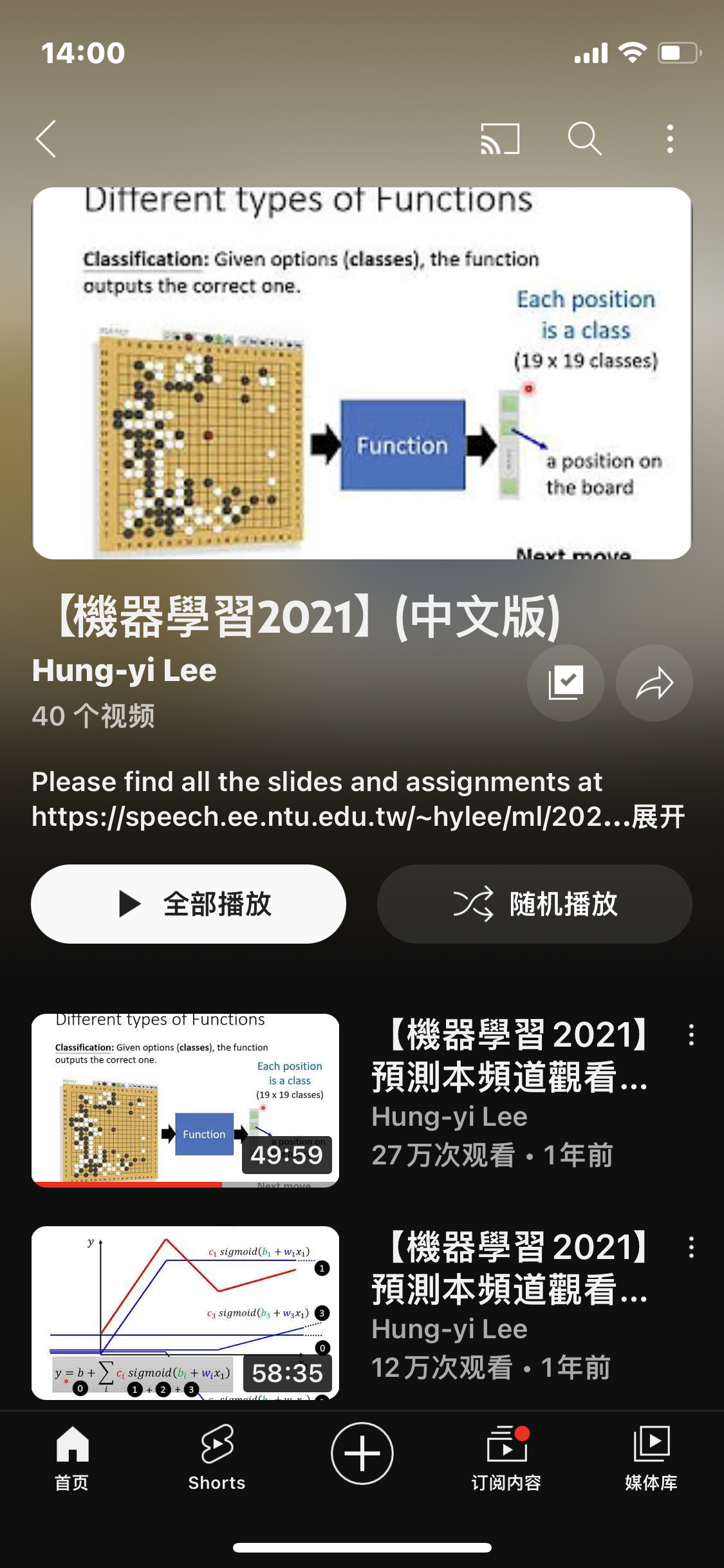Screen dimensions: 724x1568
Task: Switch to the 媒体库 tab
Action: tap(651, 1456)
